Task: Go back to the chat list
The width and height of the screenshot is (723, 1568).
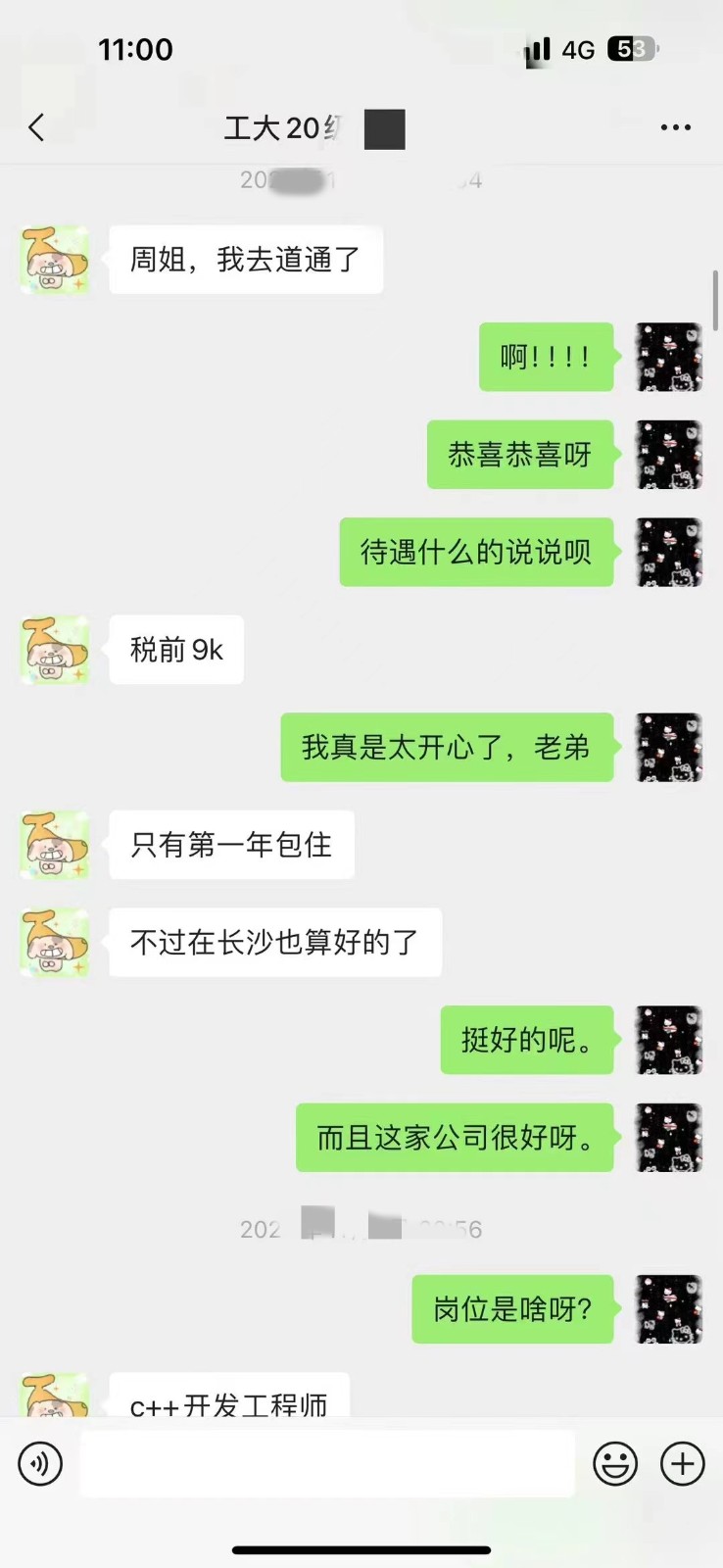Action: (37, 127)
